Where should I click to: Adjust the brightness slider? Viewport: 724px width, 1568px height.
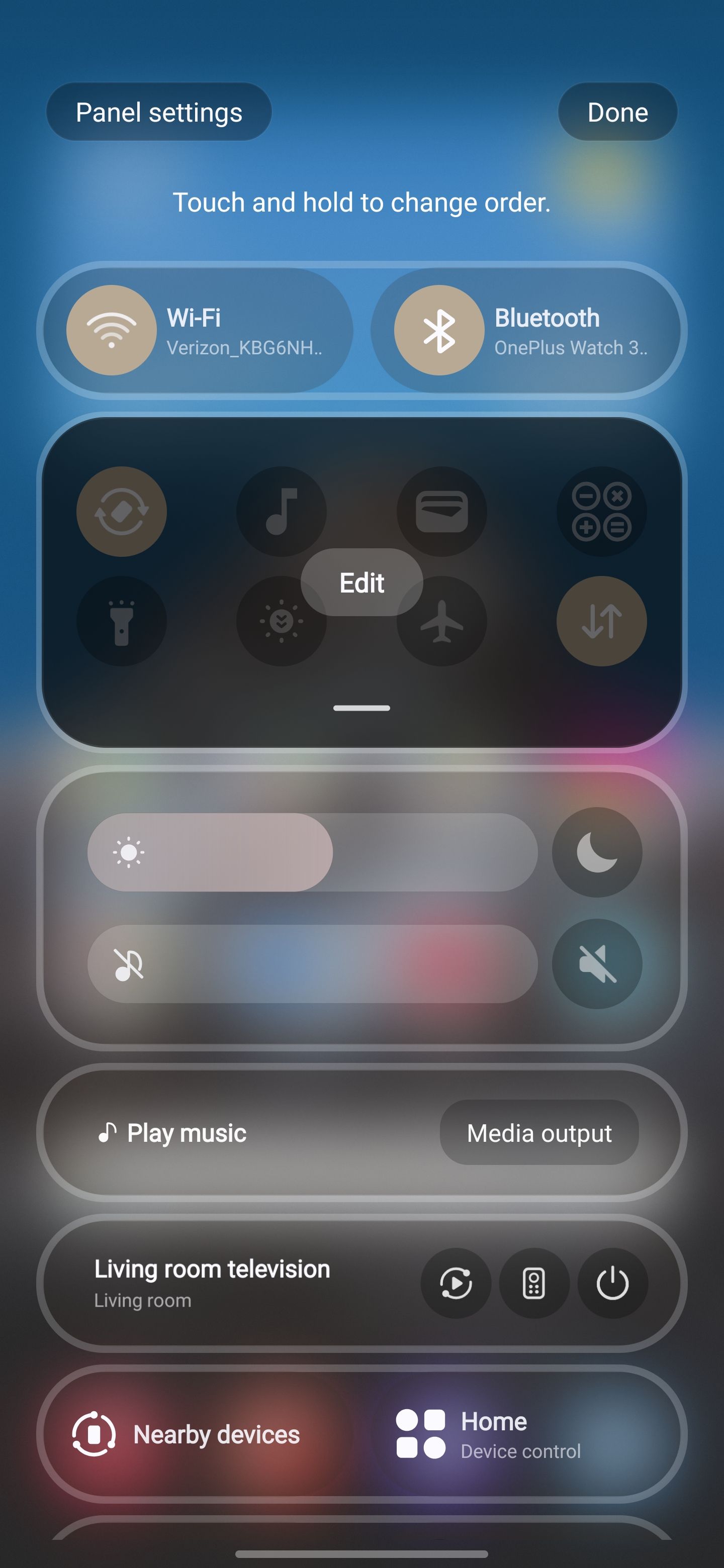pos(311,852)
